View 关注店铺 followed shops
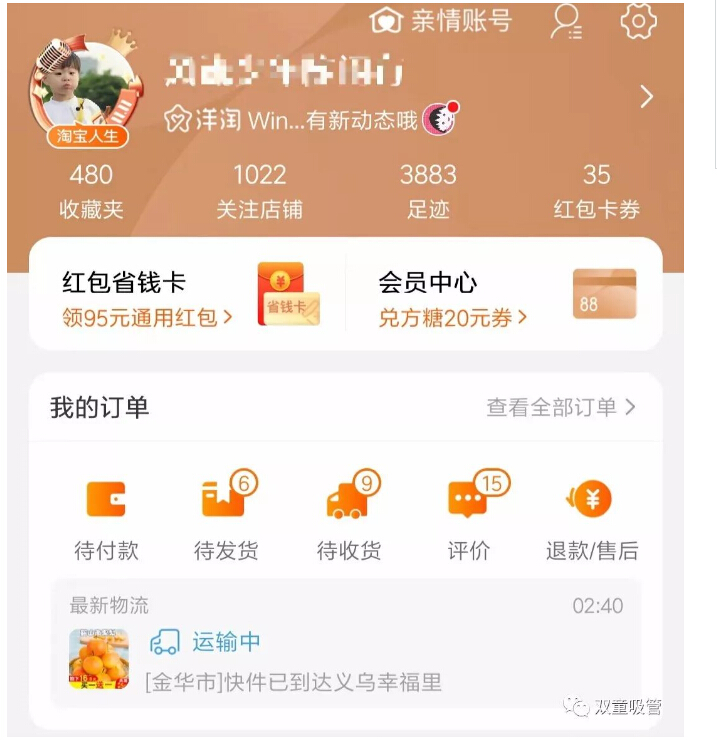717x740 pixels. pyautogui.click(x=259, y=190)
